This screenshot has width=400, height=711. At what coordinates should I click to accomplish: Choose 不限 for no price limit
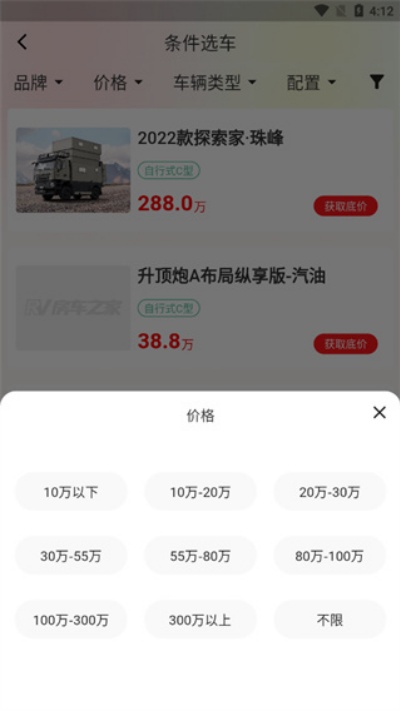coord(329,620)
